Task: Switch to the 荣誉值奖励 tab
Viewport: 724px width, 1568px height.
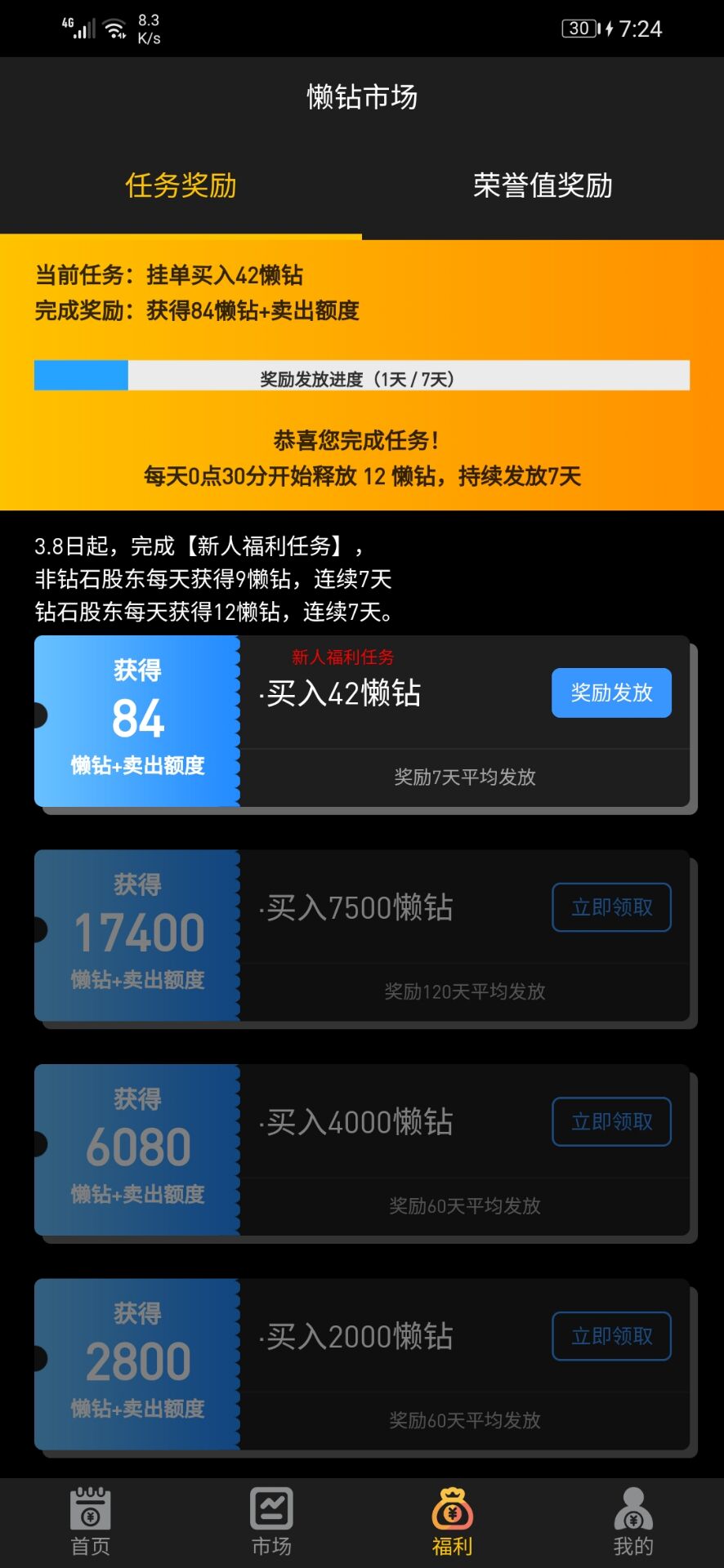Action: point(543,186)
